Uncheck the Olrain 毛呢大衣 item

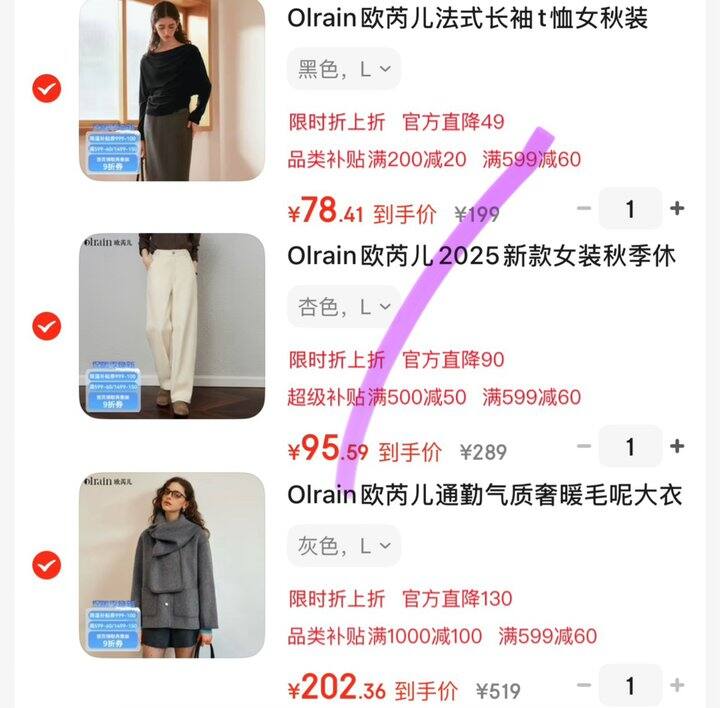pyautogui.click(x=46, y=565)
